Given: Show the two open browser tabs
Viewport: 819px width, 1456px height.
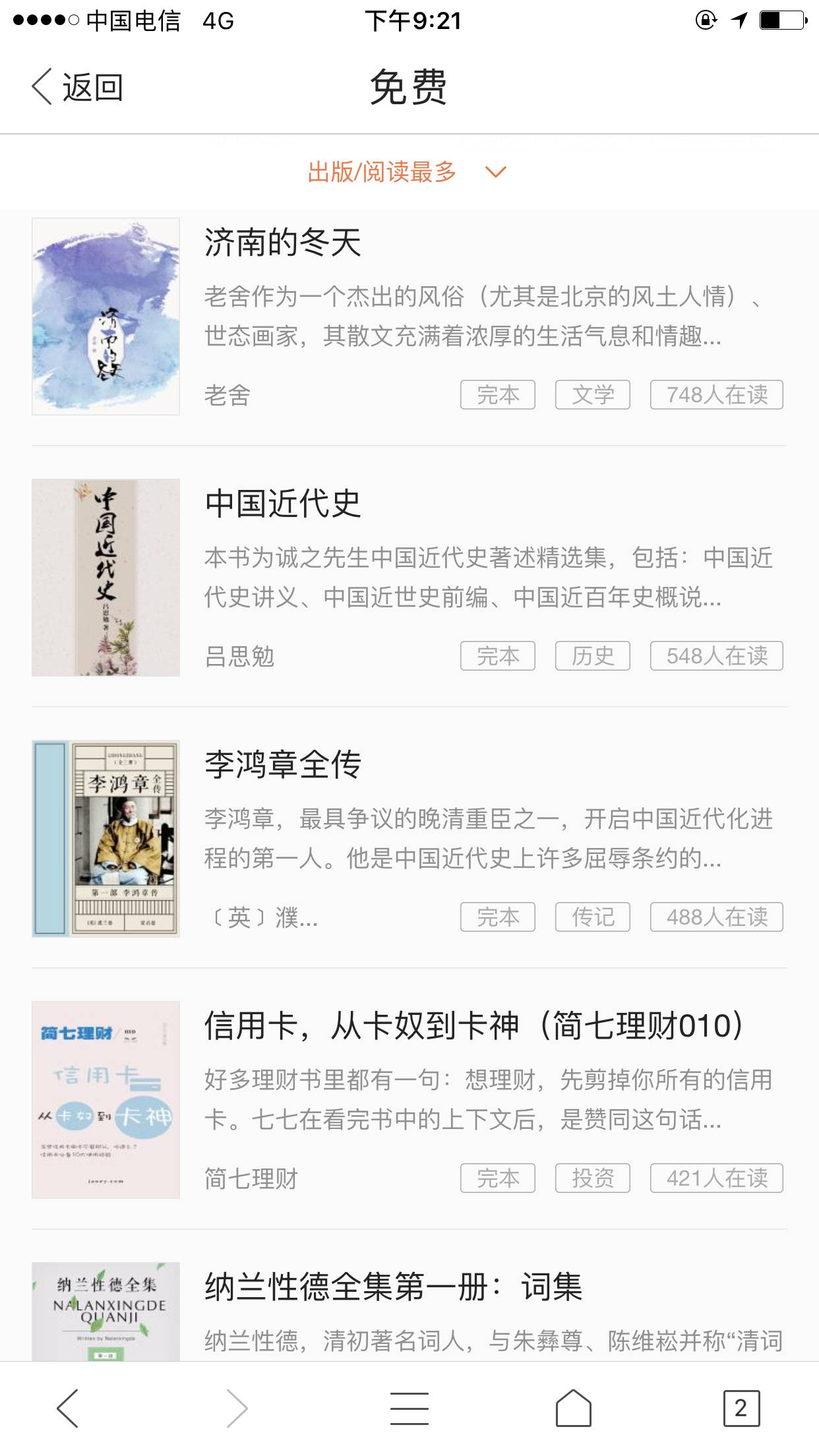Looking at the screenshot, I should [x=741, y=1408].
